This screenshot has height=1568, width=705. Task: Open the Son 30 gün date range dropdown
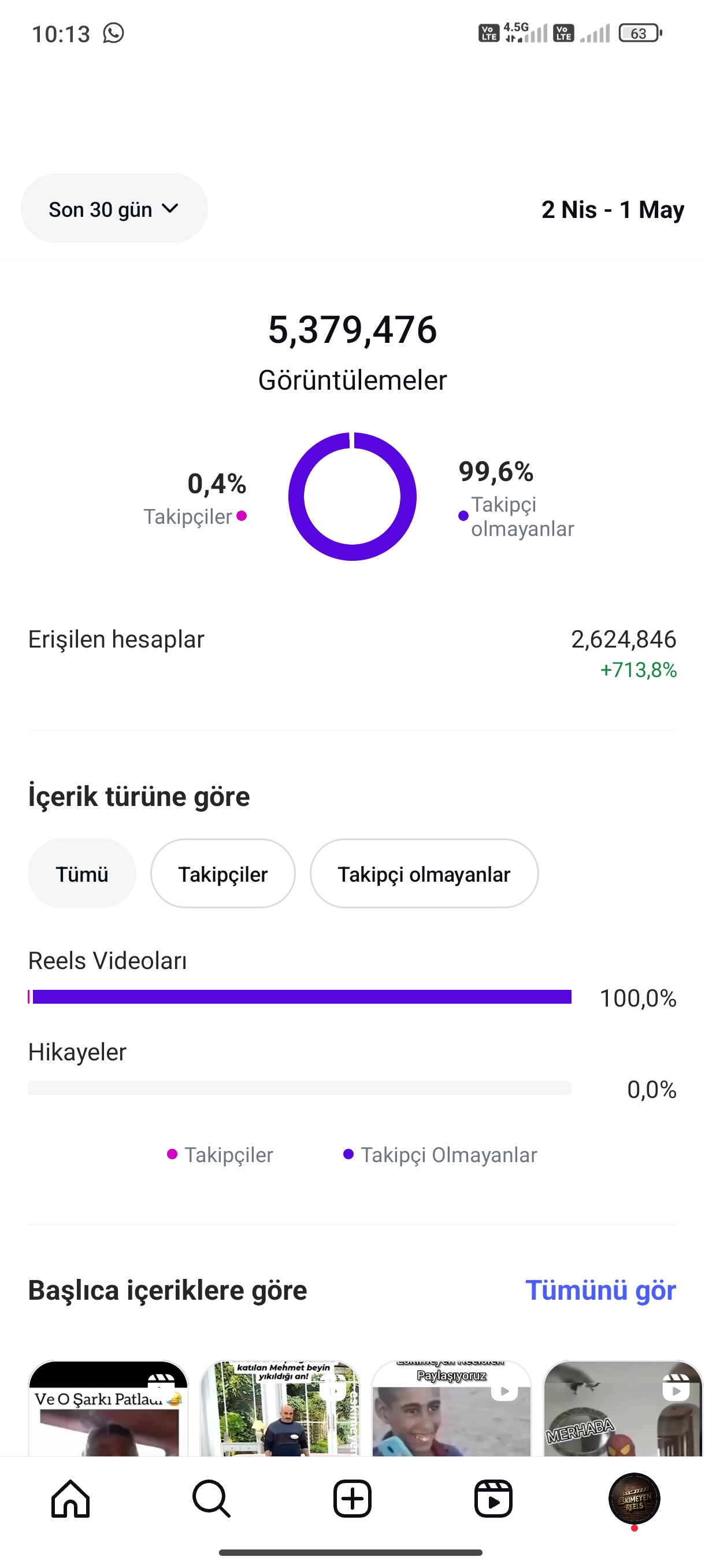pos(114,209)
